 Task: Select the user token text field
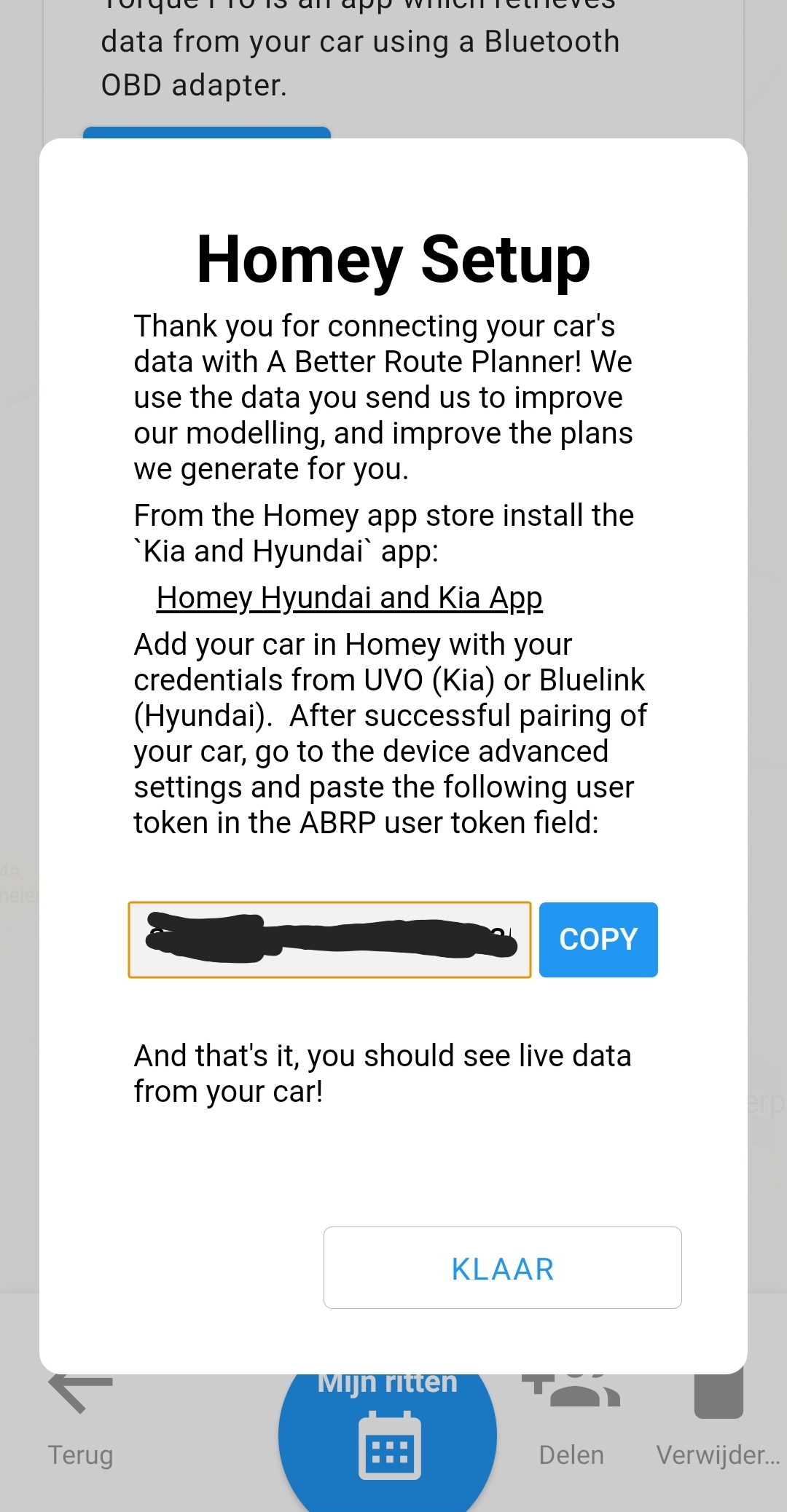(x=329, y=940)
